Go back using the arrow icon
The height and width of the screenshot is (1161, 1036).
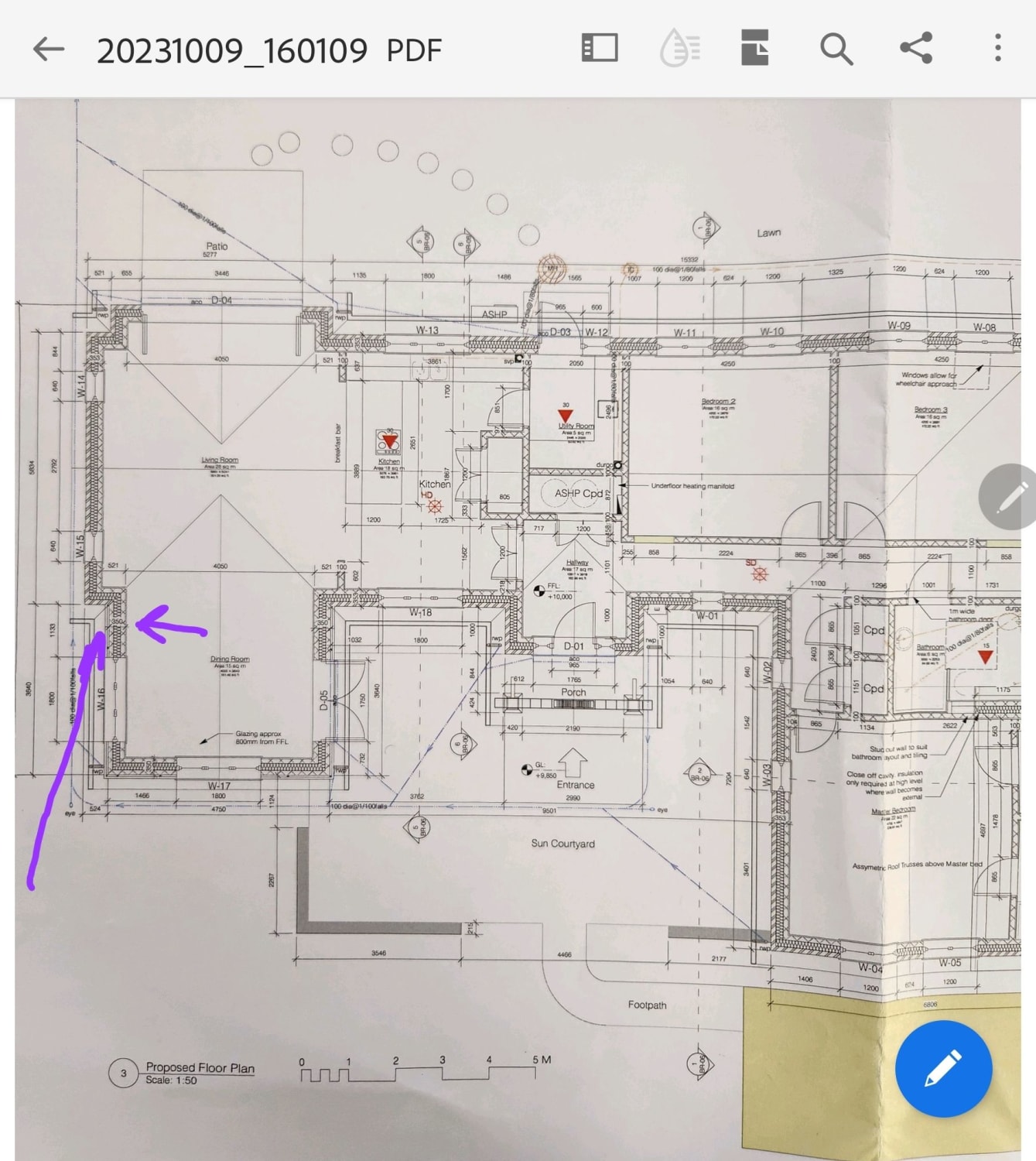click(49, 50)
